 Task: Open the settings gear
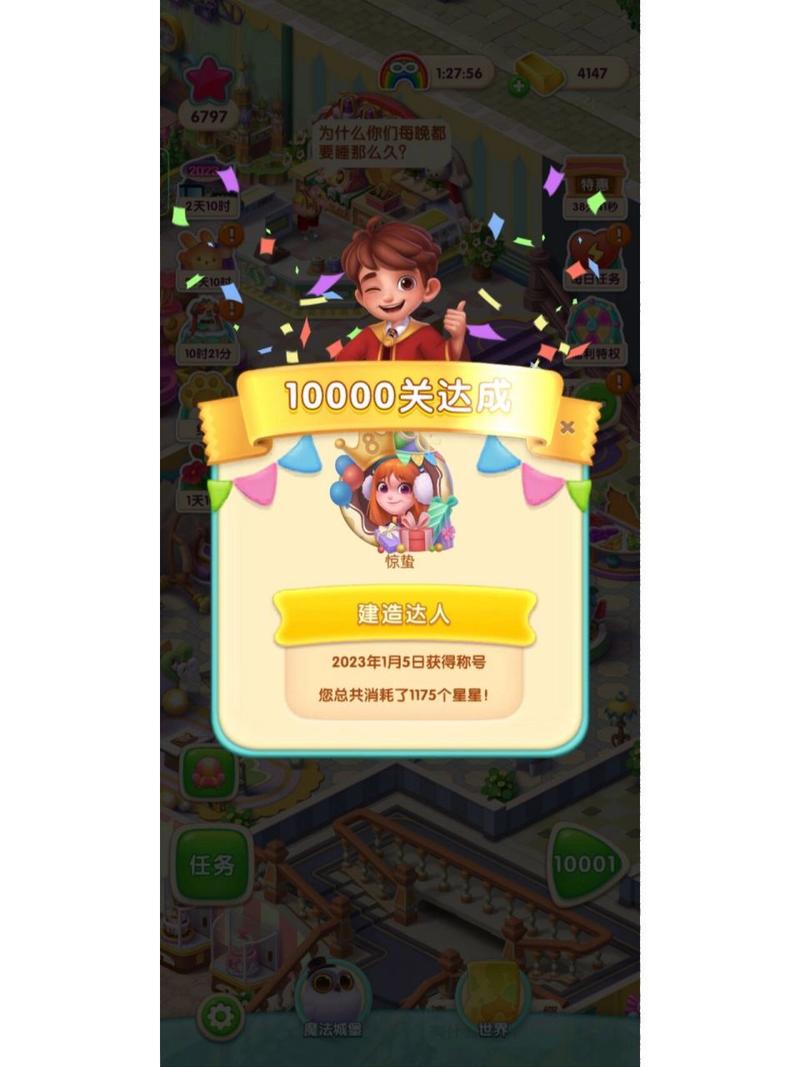click(220, 1017)
